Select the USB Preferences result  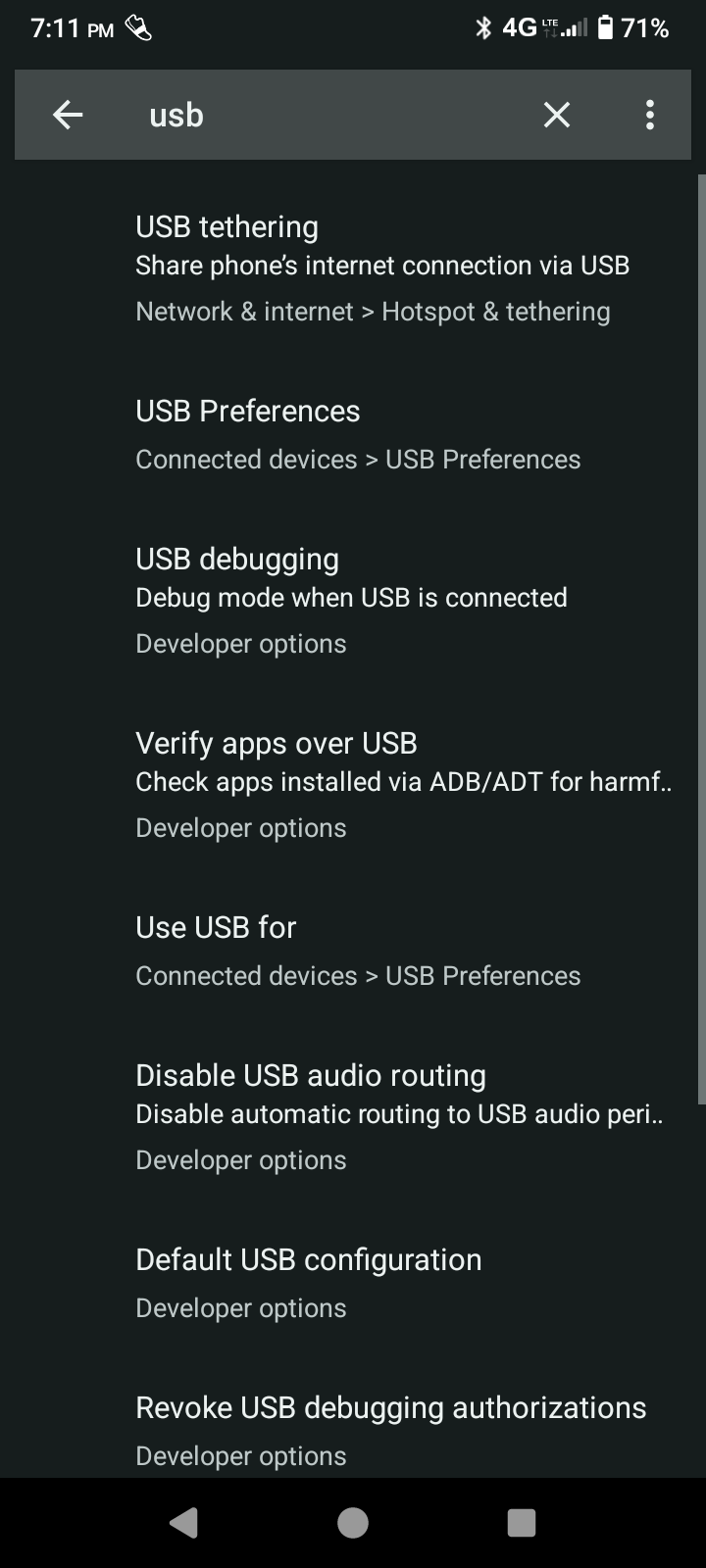[x=358, y=434]
